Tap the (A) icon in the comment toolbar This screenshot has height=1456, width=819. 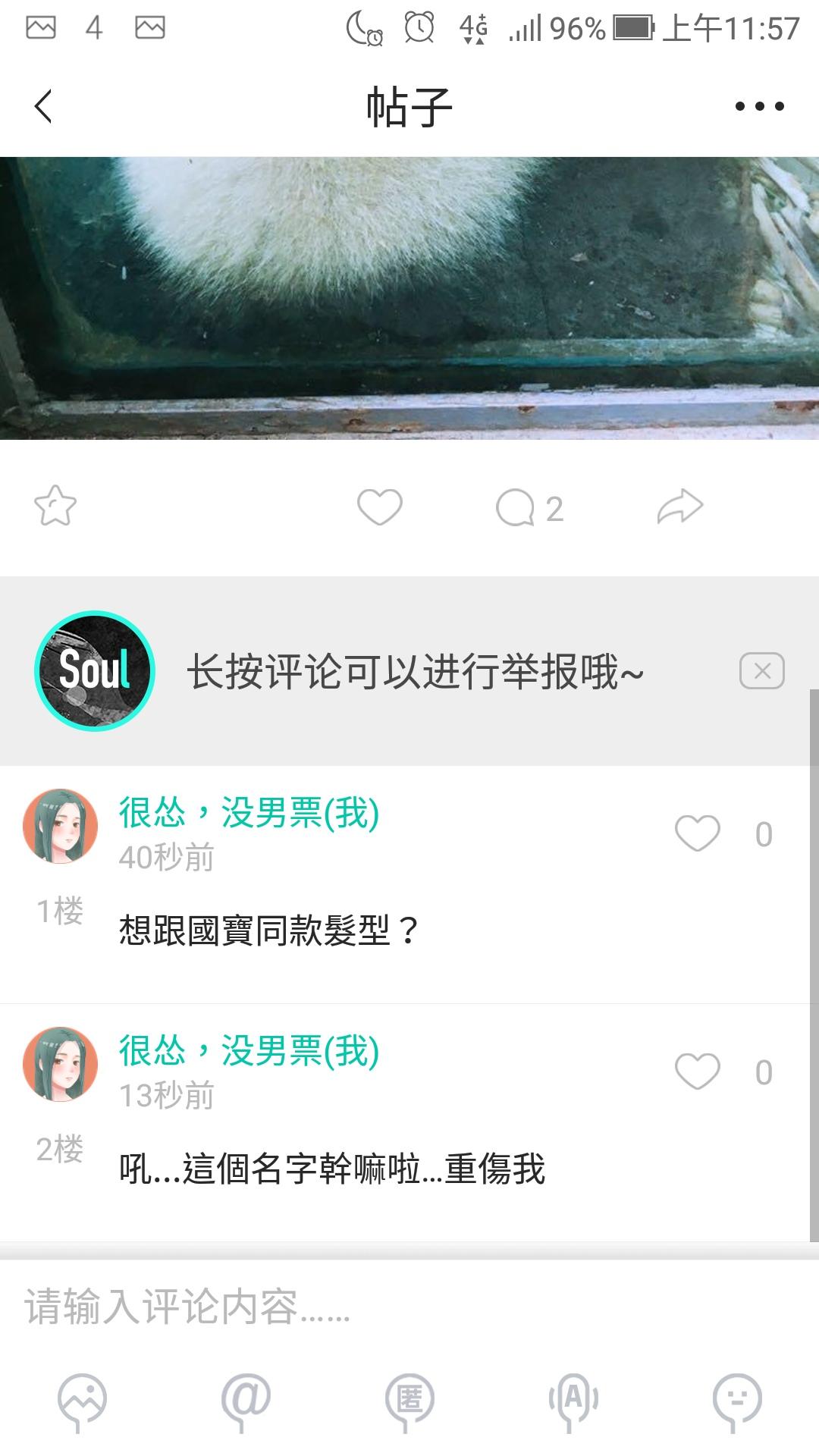point(573,1401)
